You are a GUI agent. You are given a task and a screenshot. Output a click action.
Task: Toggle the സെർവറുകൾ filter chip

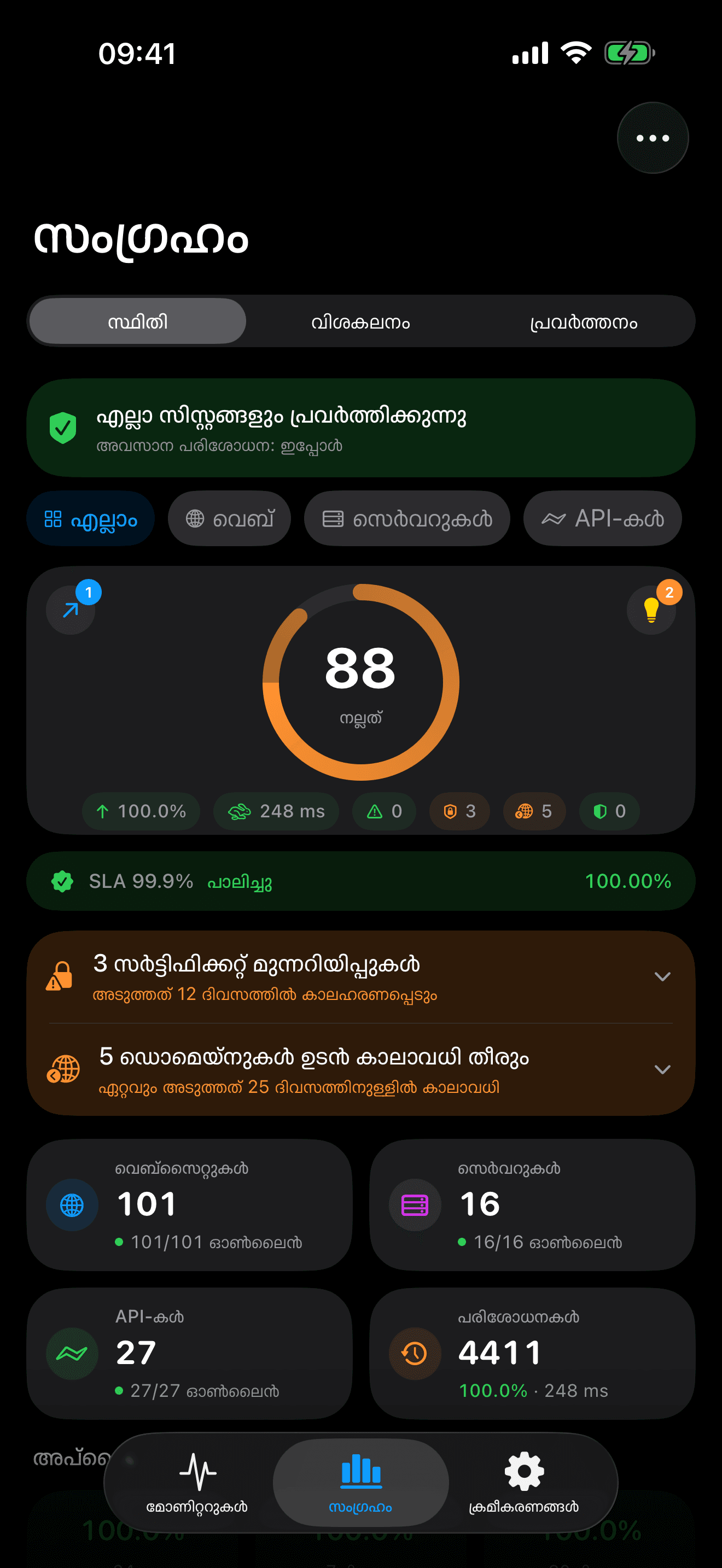click(x=406, y=518)
